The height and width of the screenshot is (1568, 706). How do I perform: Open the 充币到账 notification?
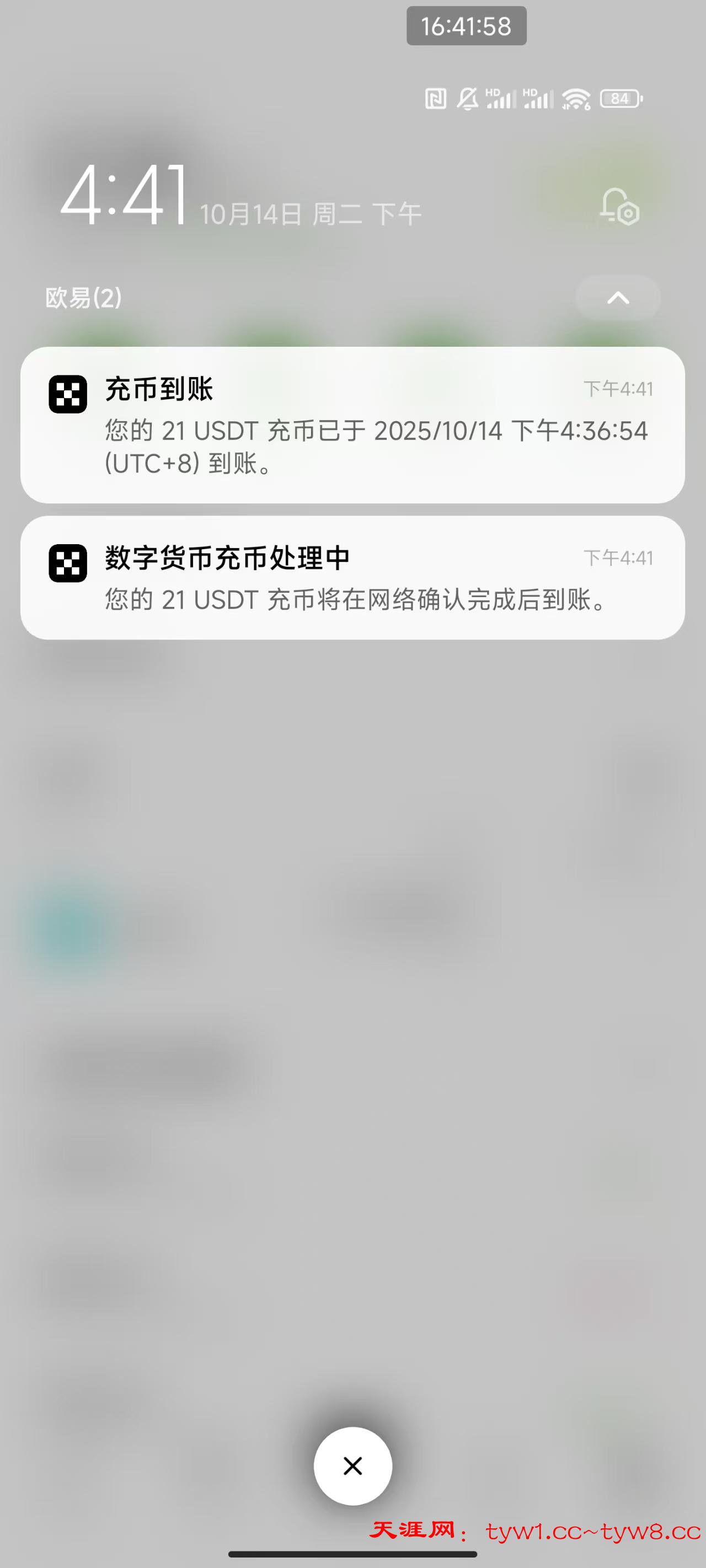pyautogui.click(x=352, y=425)
